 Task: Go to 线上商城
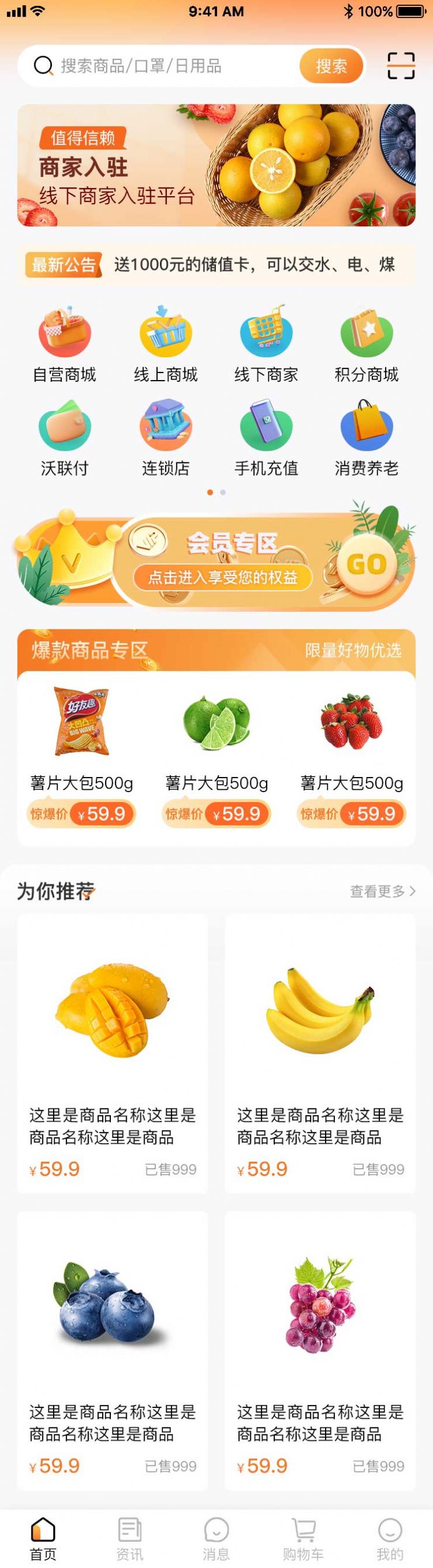165,345
